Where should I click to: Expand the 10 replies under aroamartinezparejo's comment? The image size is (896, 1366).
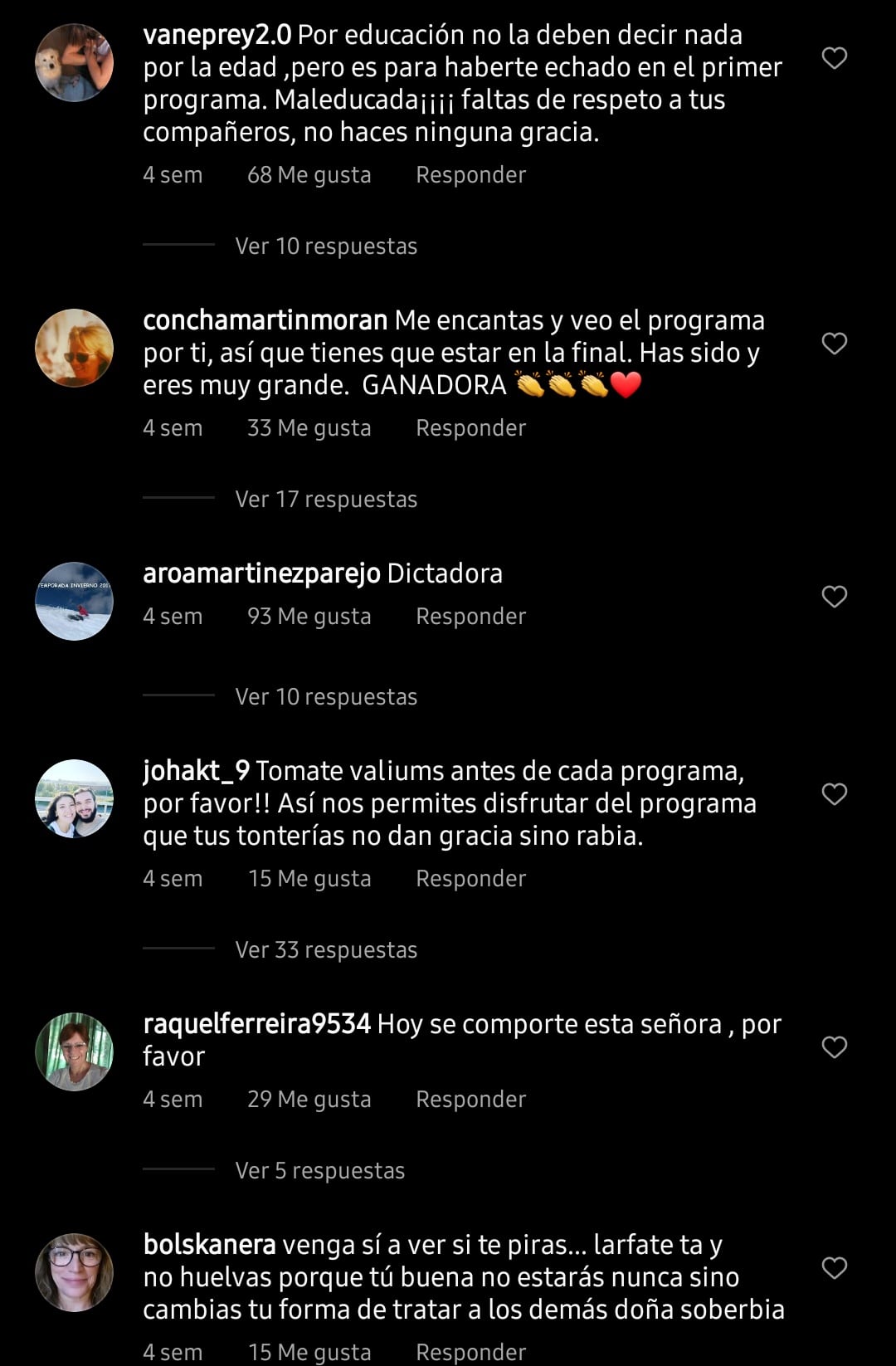[325, 697]
